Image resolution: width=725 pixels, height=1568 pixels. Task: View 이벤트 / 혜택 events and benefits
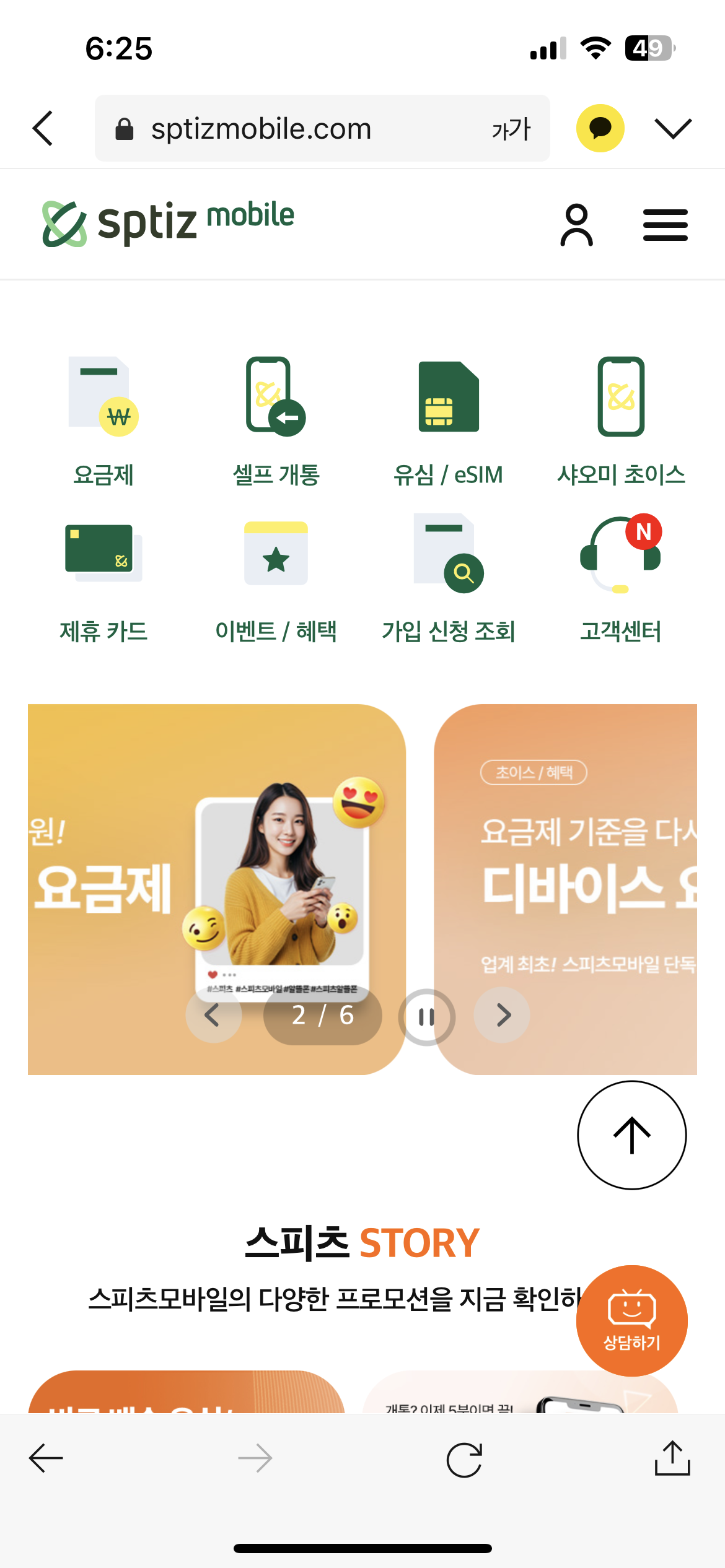[x=276, y=579]
